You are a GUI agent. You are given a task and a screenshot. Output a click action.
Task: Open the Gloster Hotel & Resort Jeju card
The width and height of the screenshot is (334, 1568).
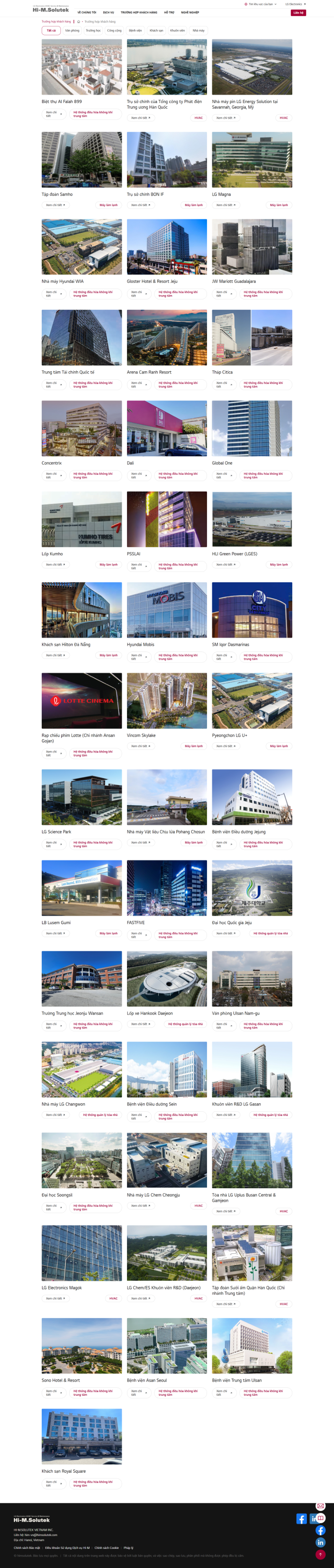point(167,247)
